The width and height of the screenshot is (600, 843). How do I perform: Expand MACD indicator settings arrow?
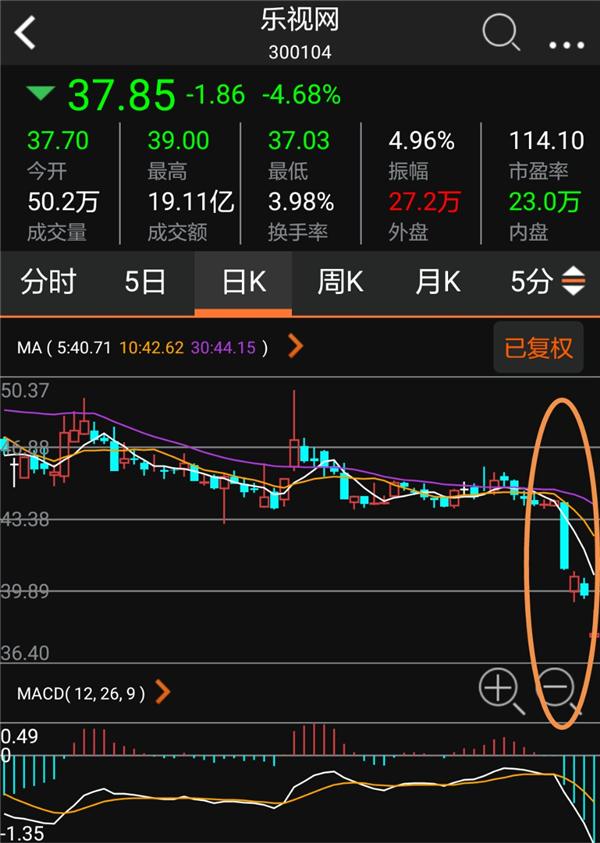(163, 692)
